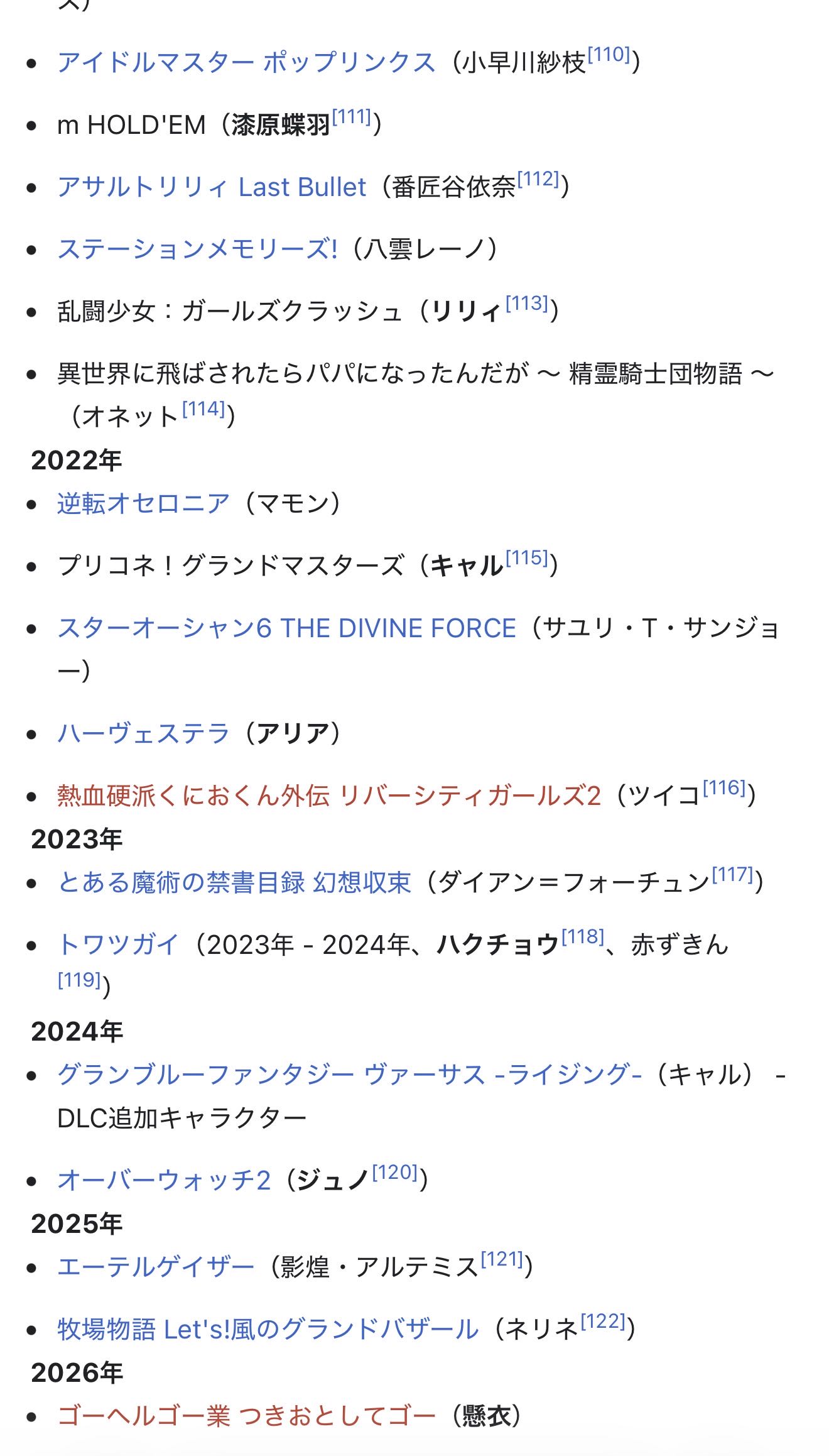Open the アサルトリリィ Last Bullet link
The image size is (829, 1456).
click(x=211, y=187)
